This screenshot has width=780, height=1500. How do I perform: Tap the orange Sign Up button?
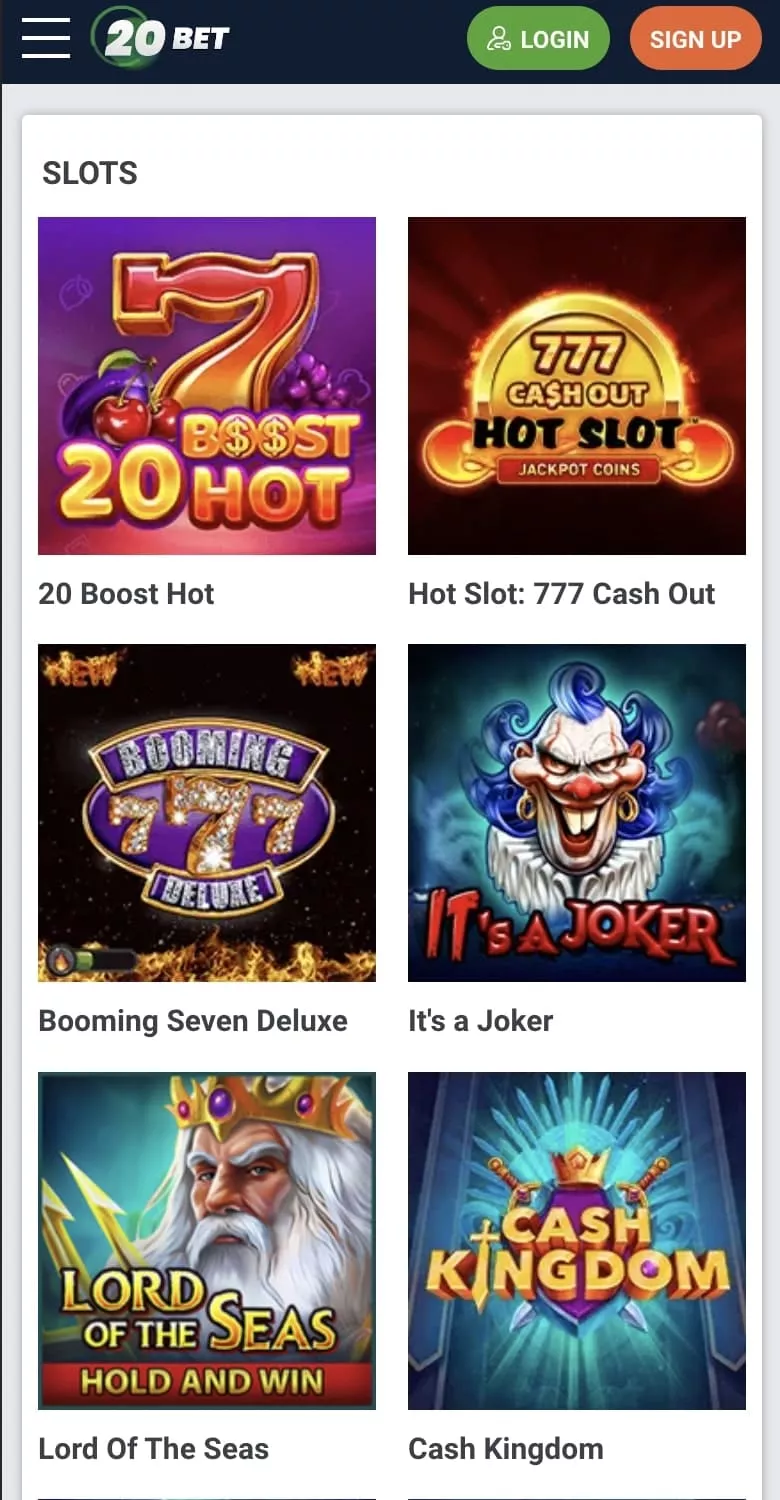click(x=695, y=39)
